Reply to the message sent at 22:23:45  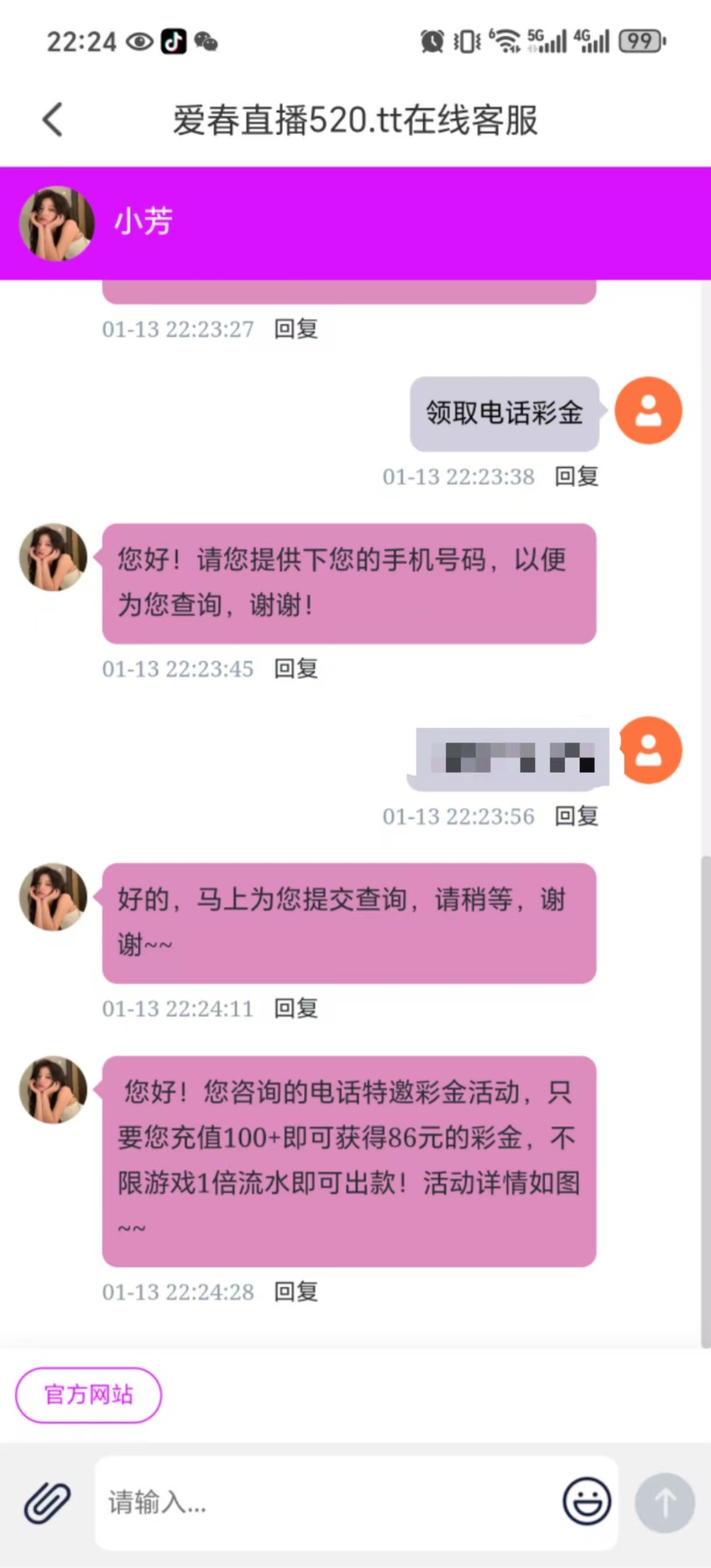(x=296, y=668)
